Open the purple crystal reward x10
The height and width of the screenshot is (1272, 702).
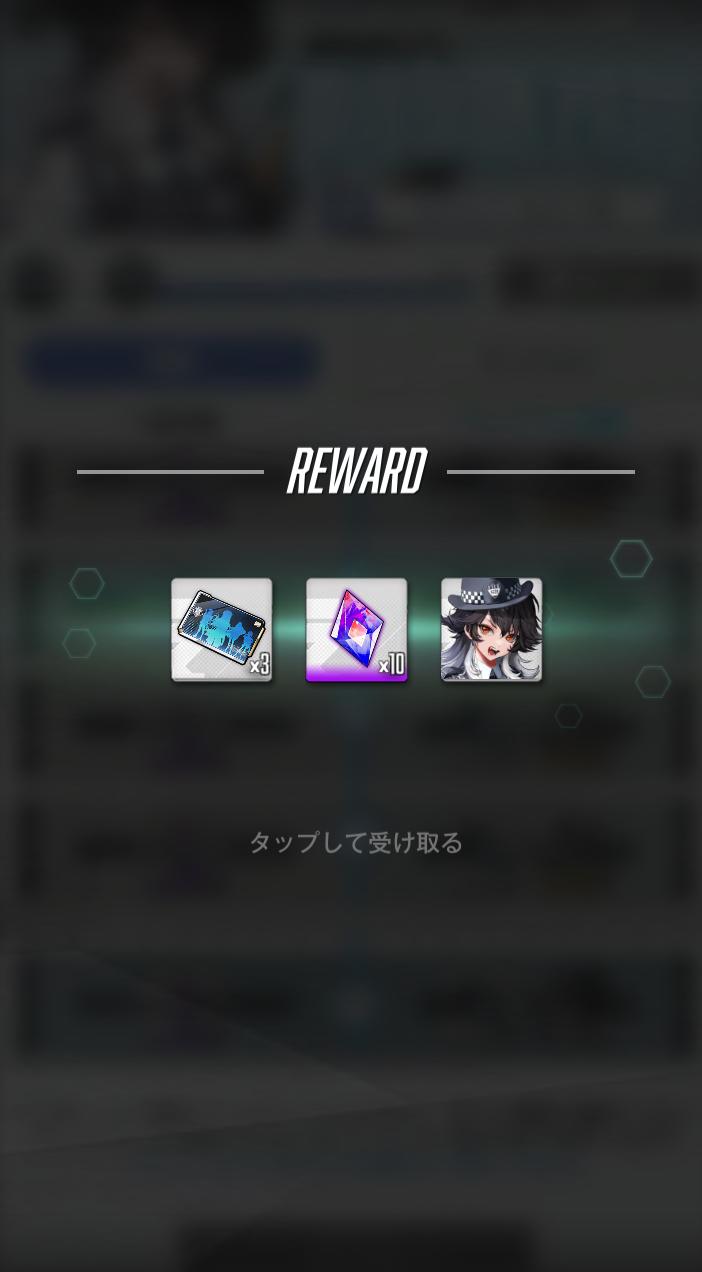(x=356, y=630)
